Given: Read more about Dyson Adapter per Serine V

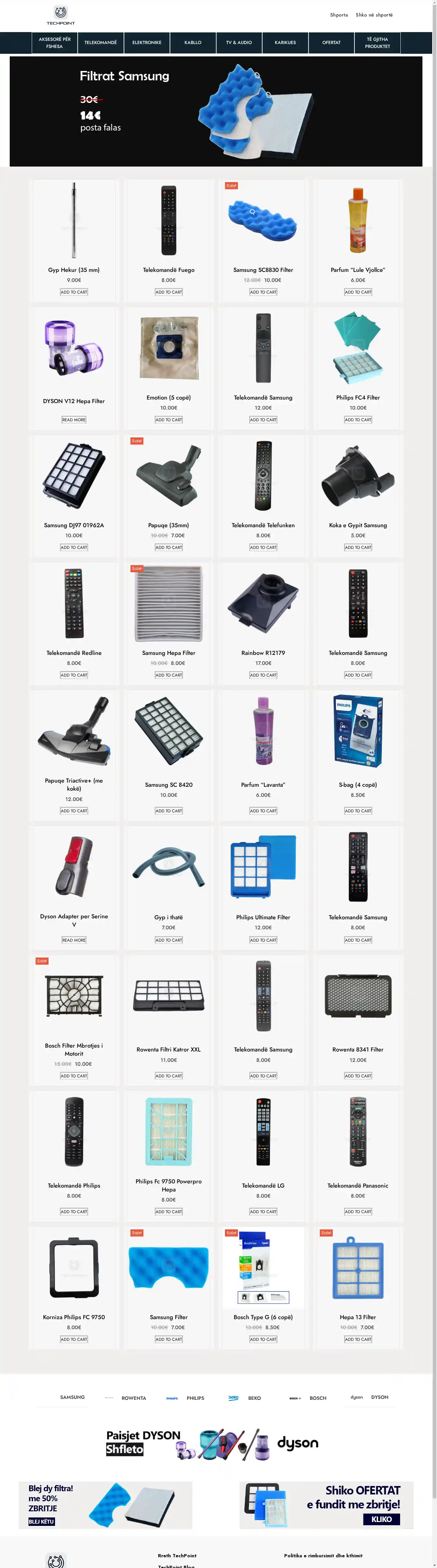Looking at the screenshot, I should point(73,940).
